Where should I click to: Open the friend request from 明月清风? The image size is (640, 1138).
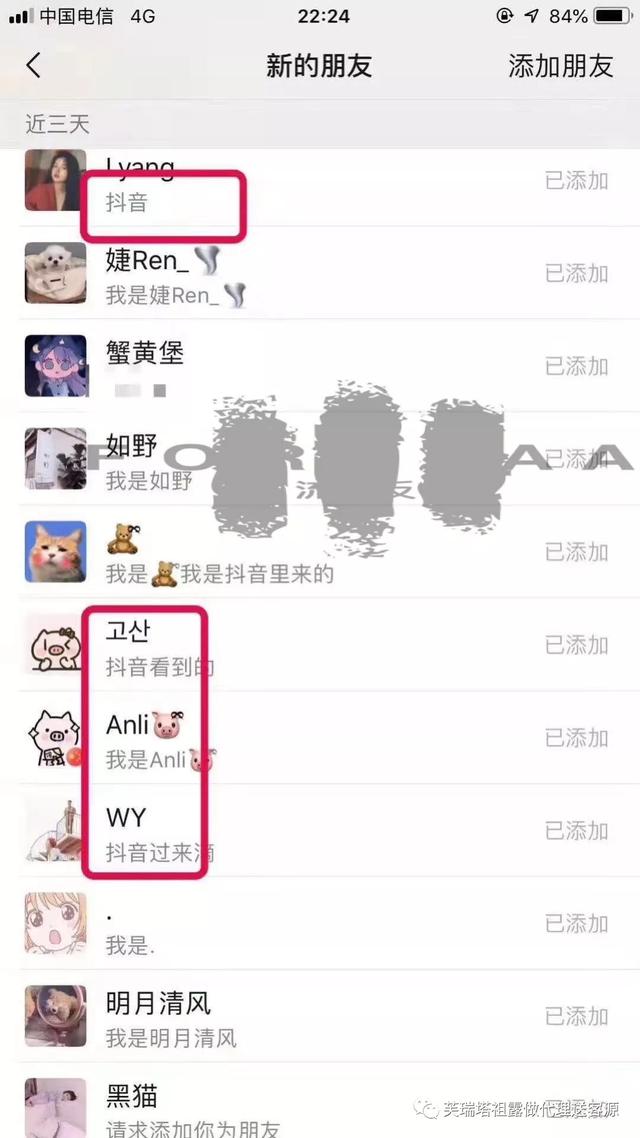pos(300,1017)
